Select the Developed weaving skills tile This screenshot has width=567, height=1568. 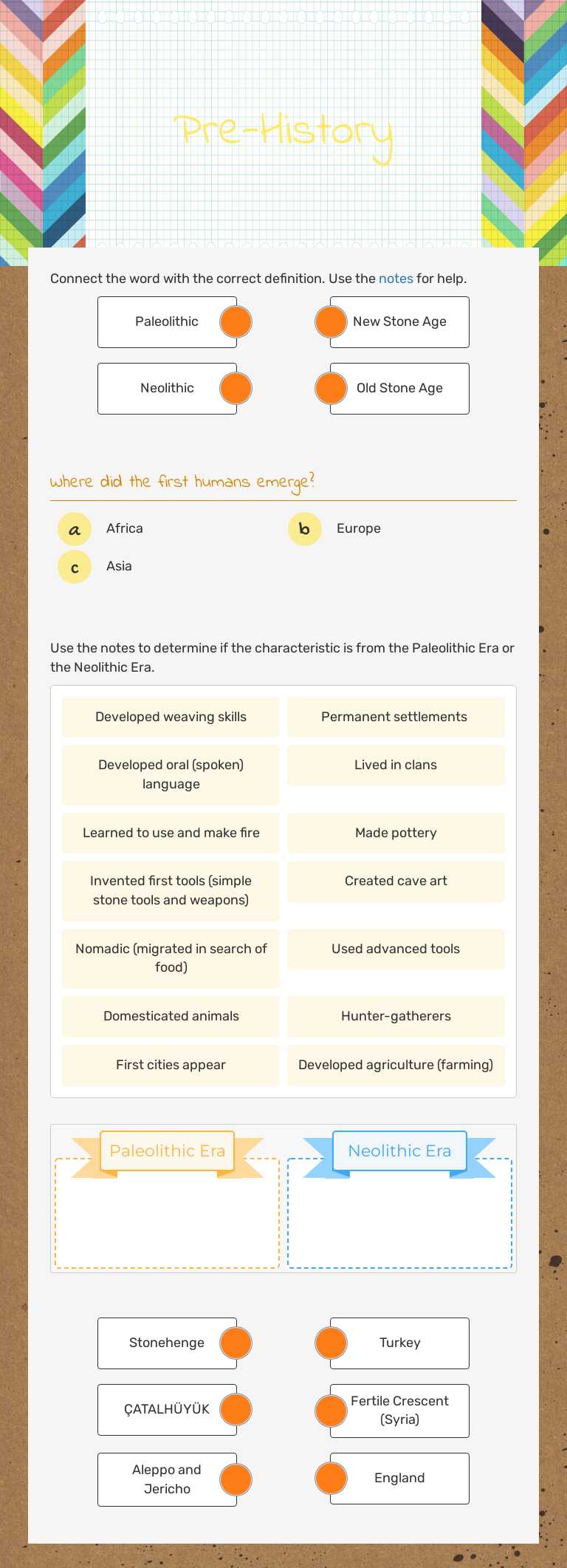171,717
